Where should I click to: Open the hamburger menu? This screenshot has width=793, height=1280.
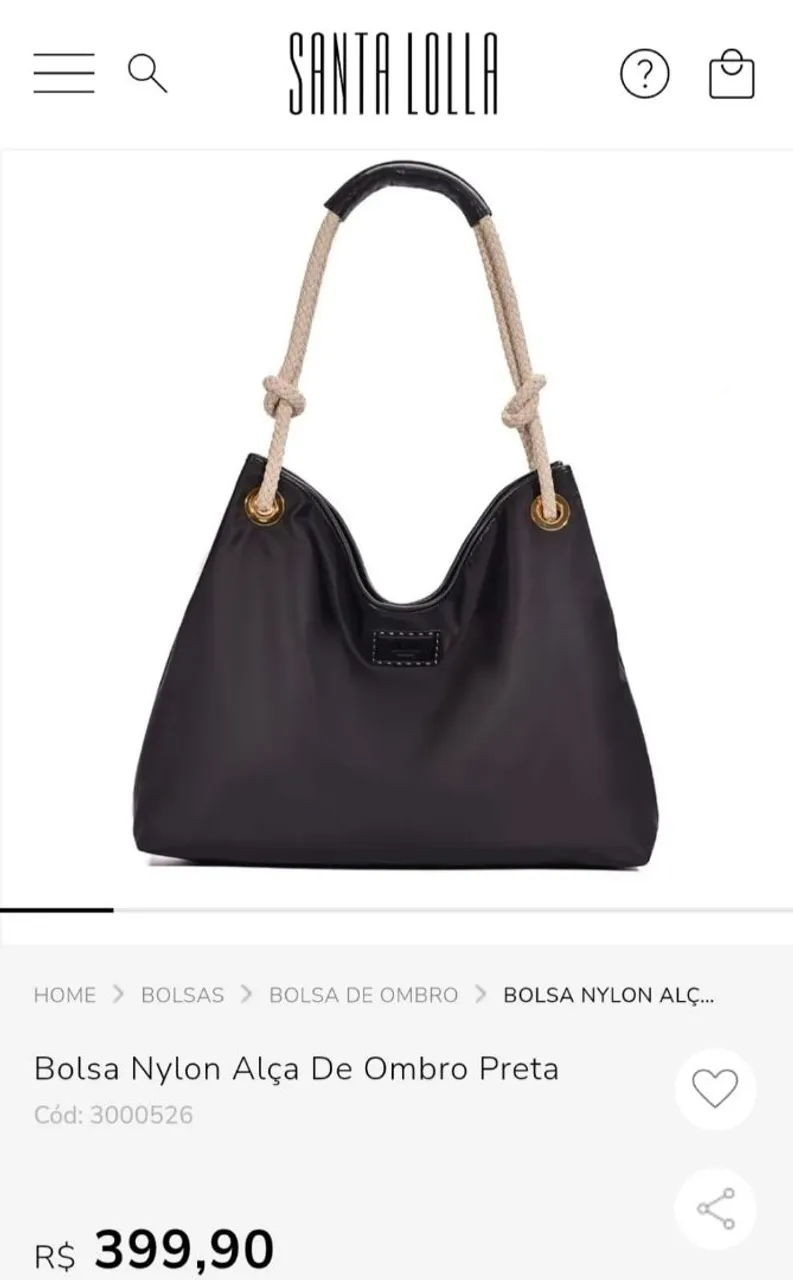point(64,73)
